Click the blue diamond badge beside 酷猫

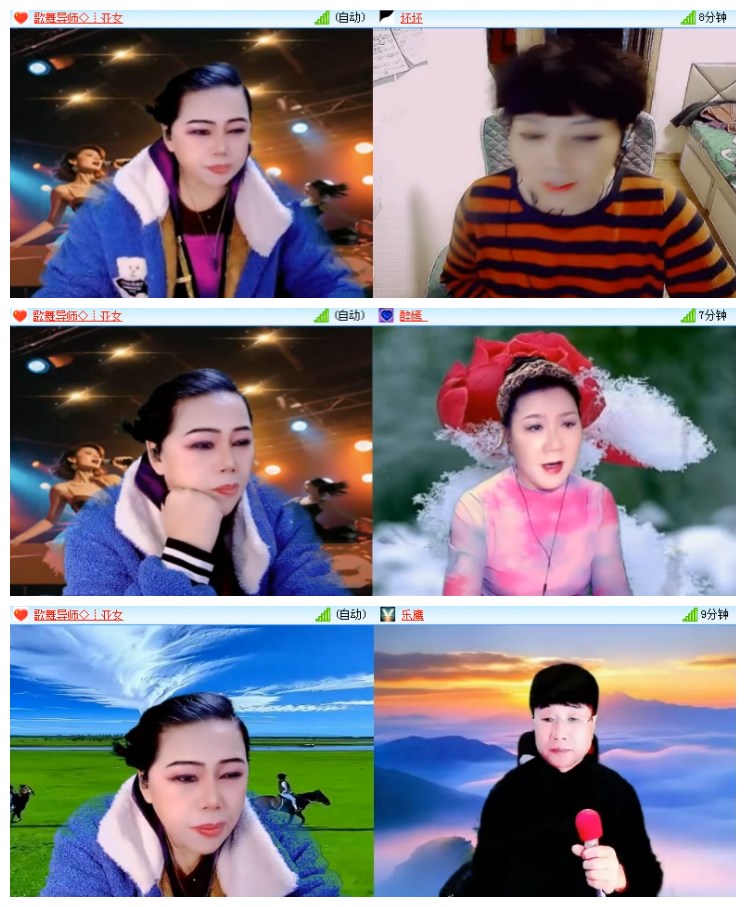(x=384, y=313)
